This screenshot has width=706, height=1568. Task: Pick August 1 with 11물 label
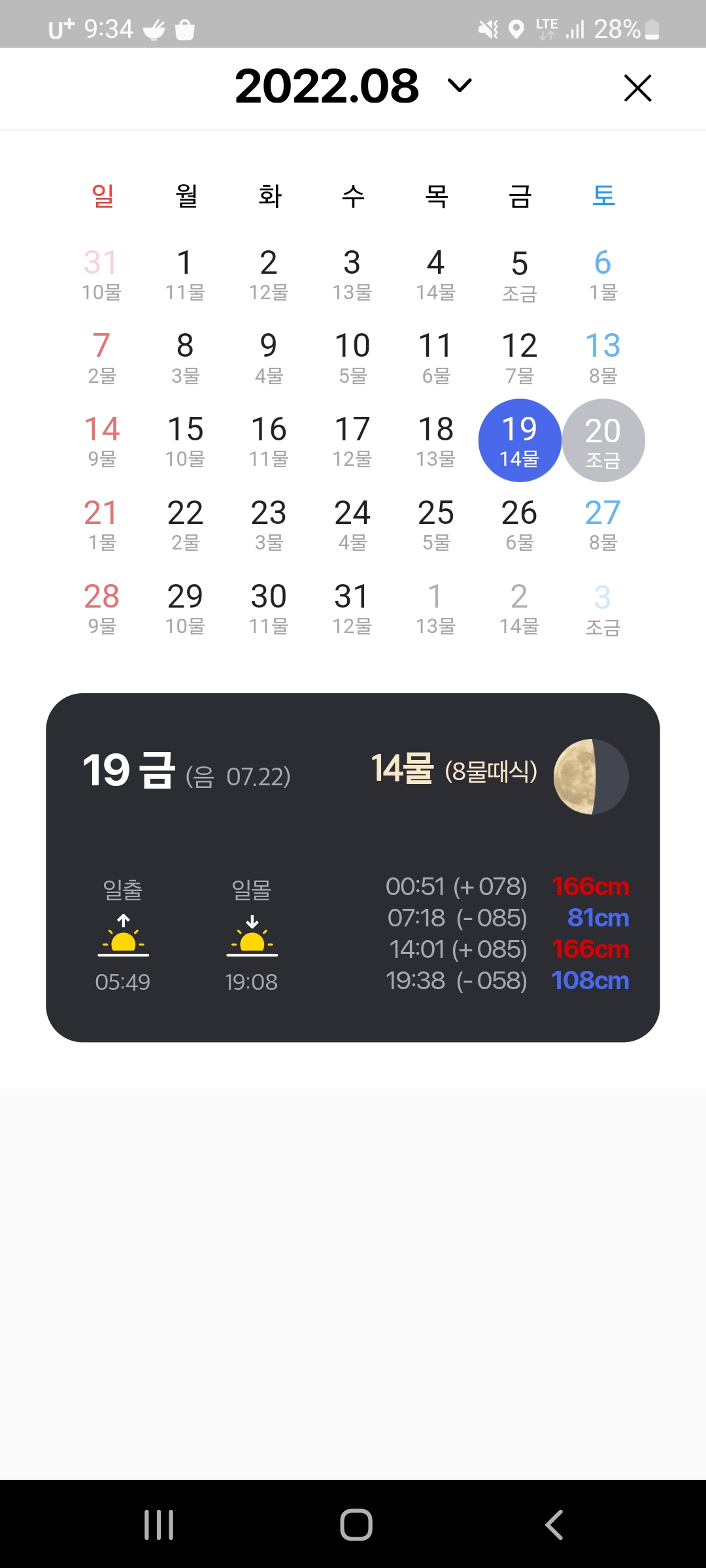[185, 274]
